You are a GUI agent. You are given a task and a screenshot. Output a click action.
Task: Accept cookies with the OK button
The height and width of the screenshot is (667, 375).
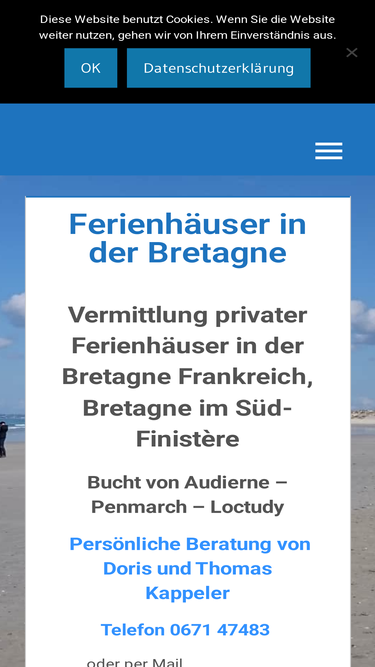tap(91, 68)
